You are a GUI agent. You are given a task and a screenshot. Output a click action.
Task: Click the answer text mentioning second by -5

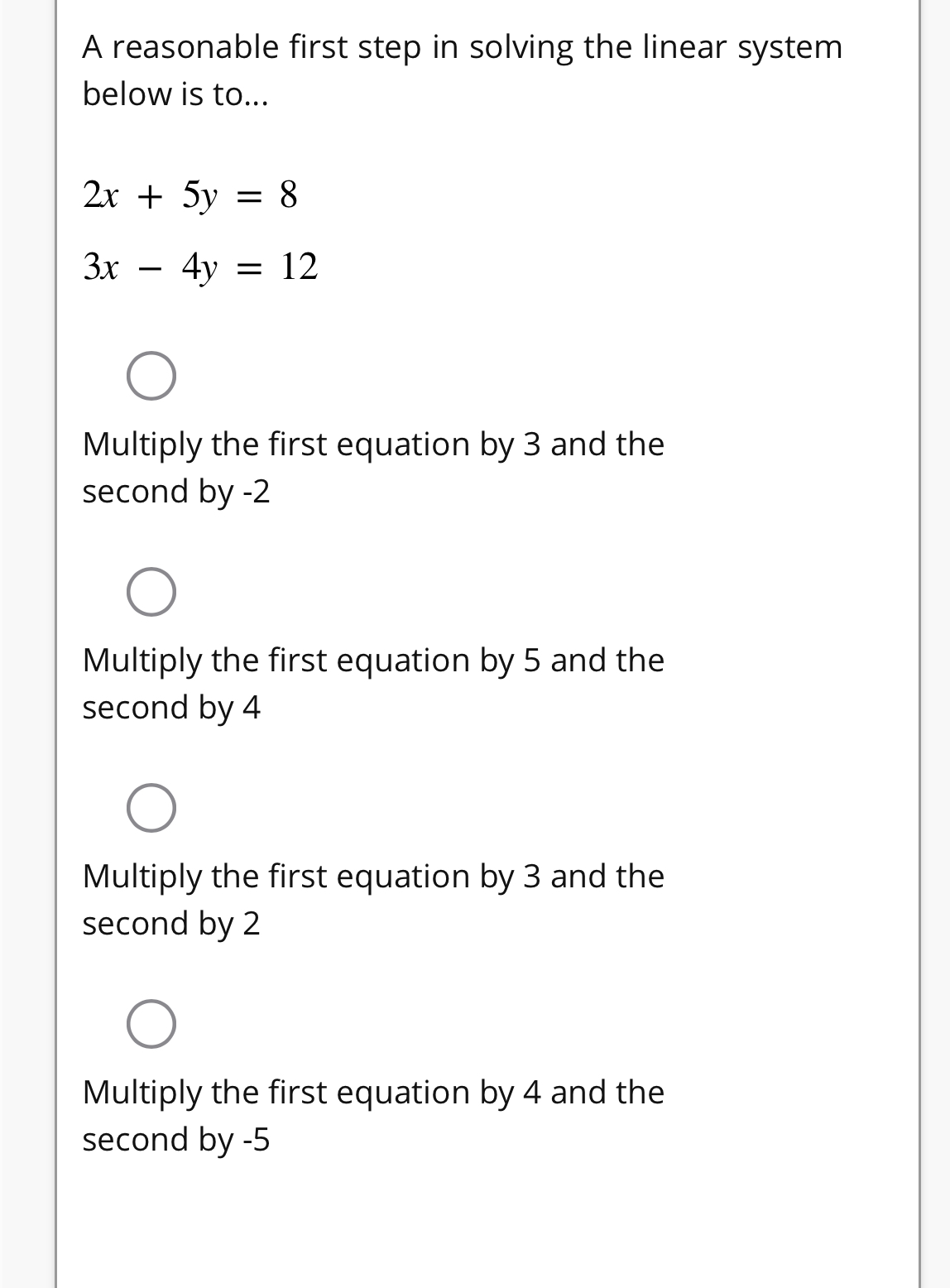click(x=372, y=1116)
